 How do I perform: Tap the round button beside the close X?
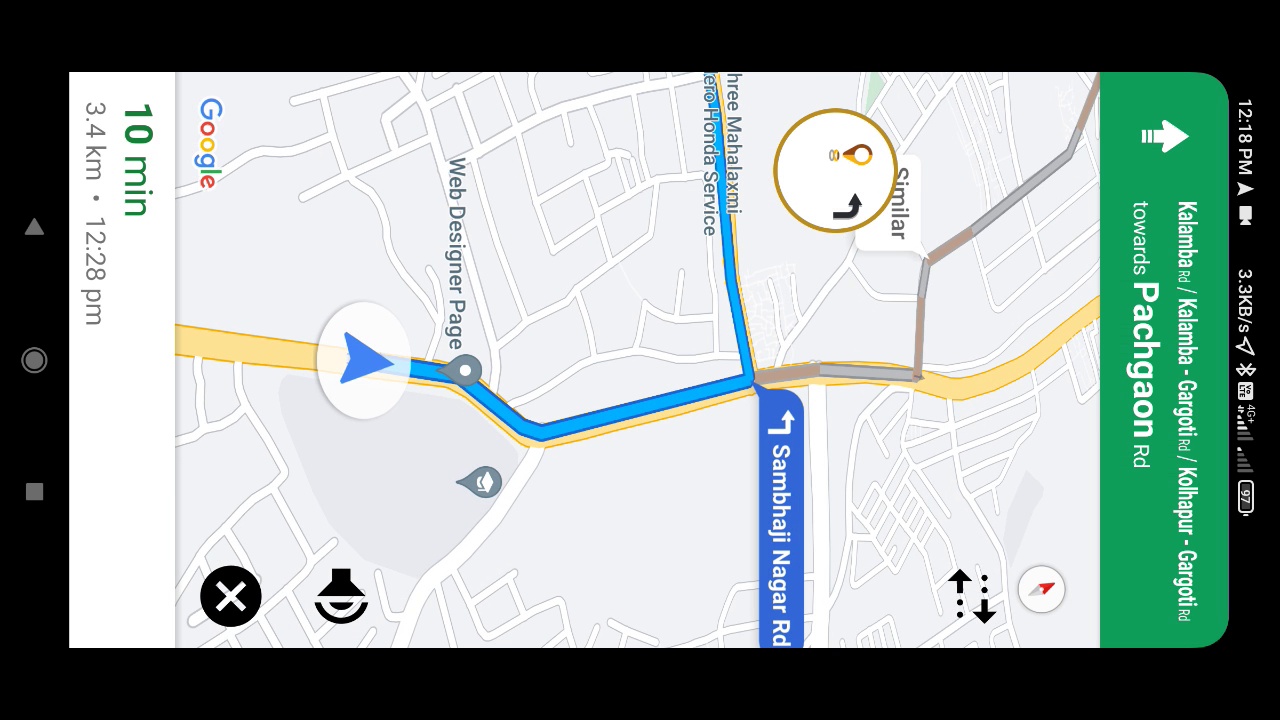(342, 597)
